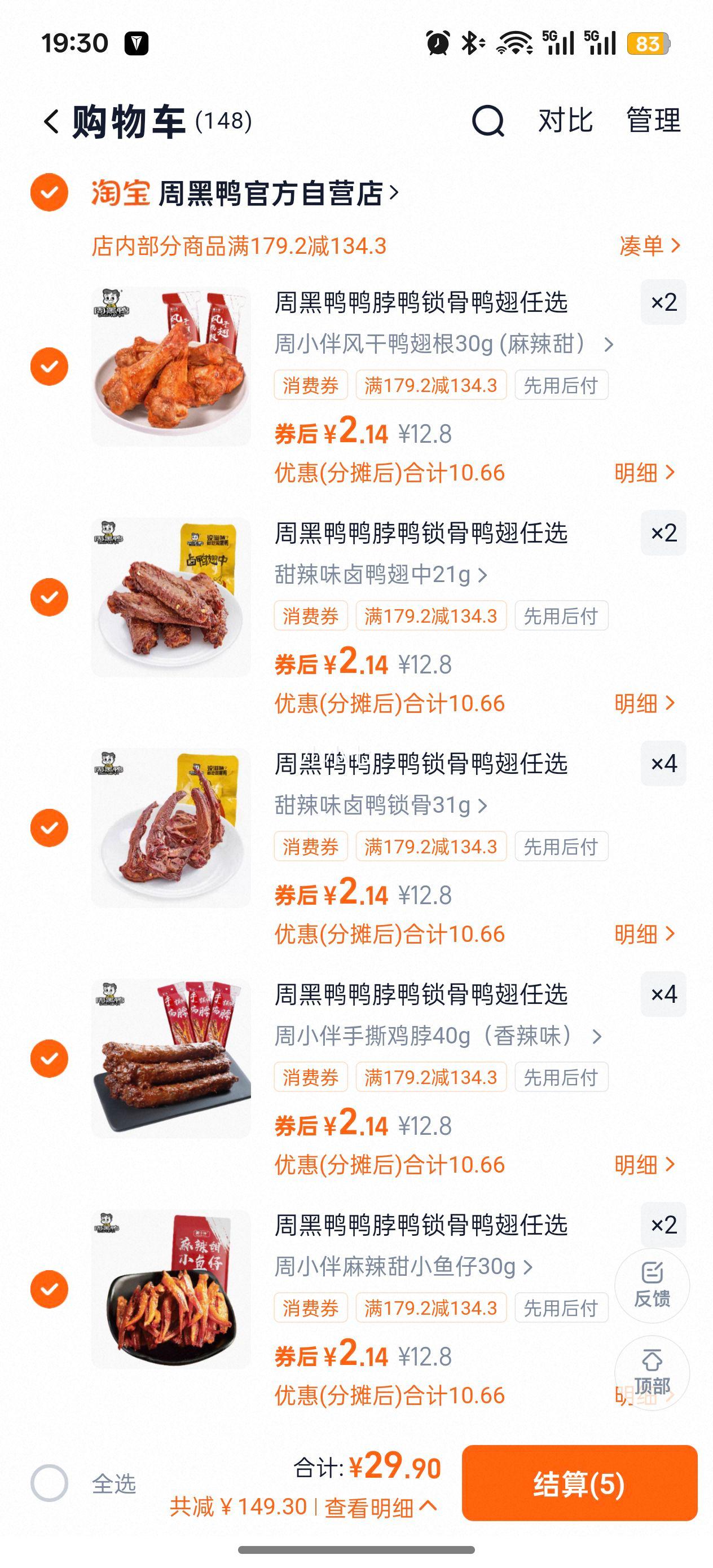This screenshot has height=1568, width=713.
Task: Adjust ×2 quantity for 风干鸭翅根30g
Action: (663, 302)
